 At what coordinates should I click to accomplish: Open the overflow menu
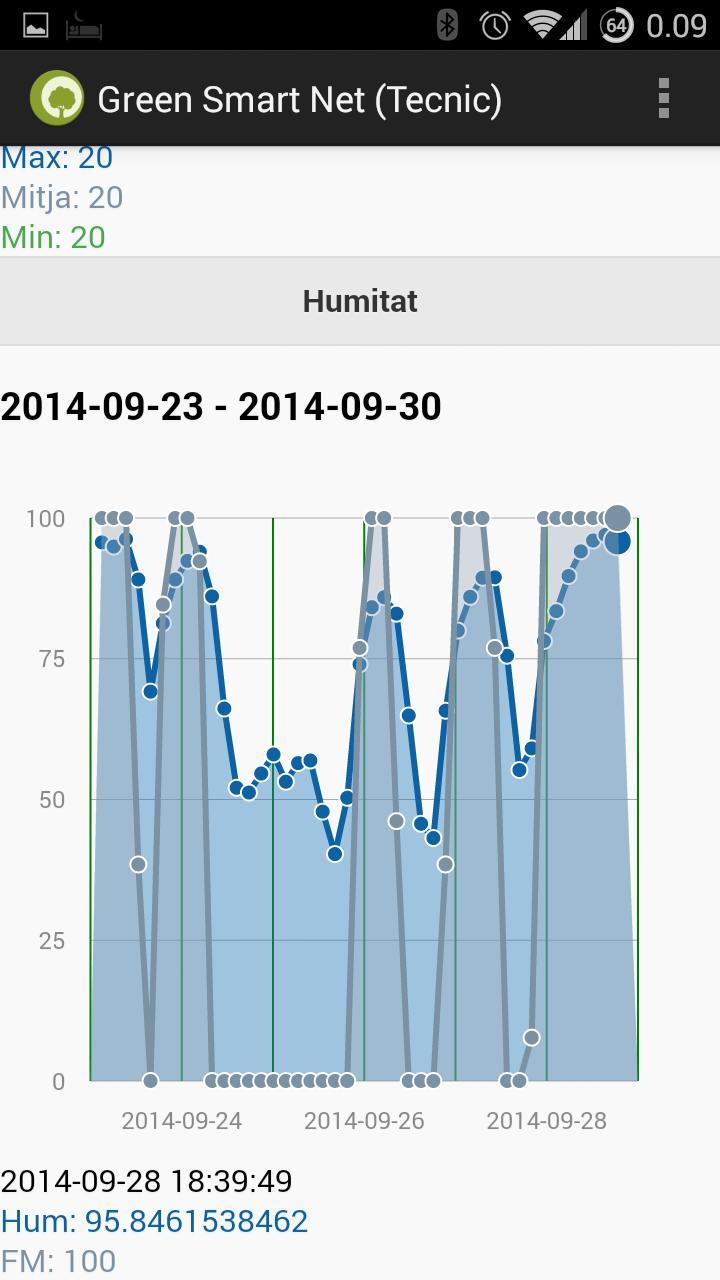click(x=663, y=99)
